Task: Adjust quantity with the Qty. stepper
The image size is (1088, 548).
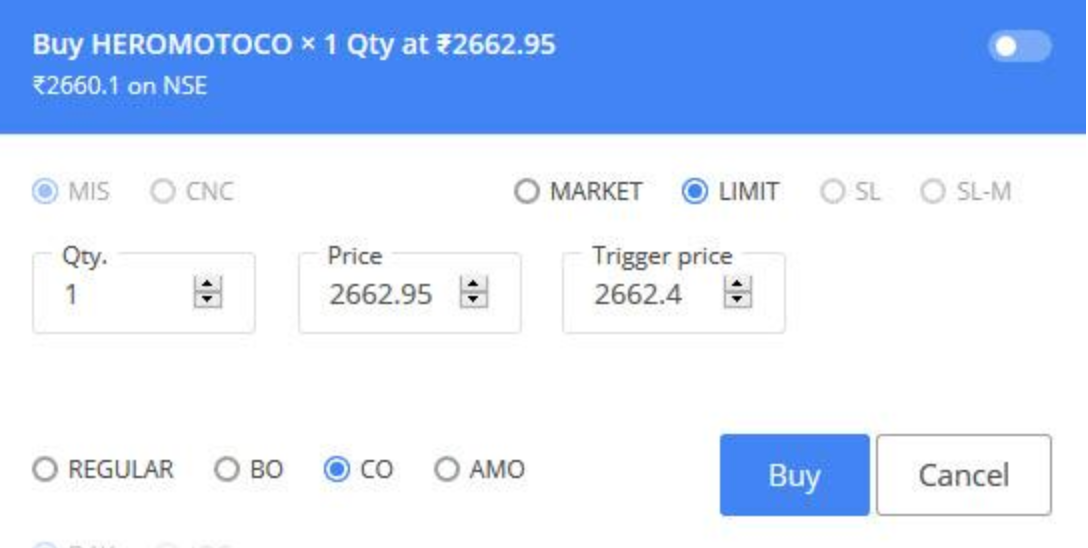Action: pyautogui.click(x=208, y=293)
